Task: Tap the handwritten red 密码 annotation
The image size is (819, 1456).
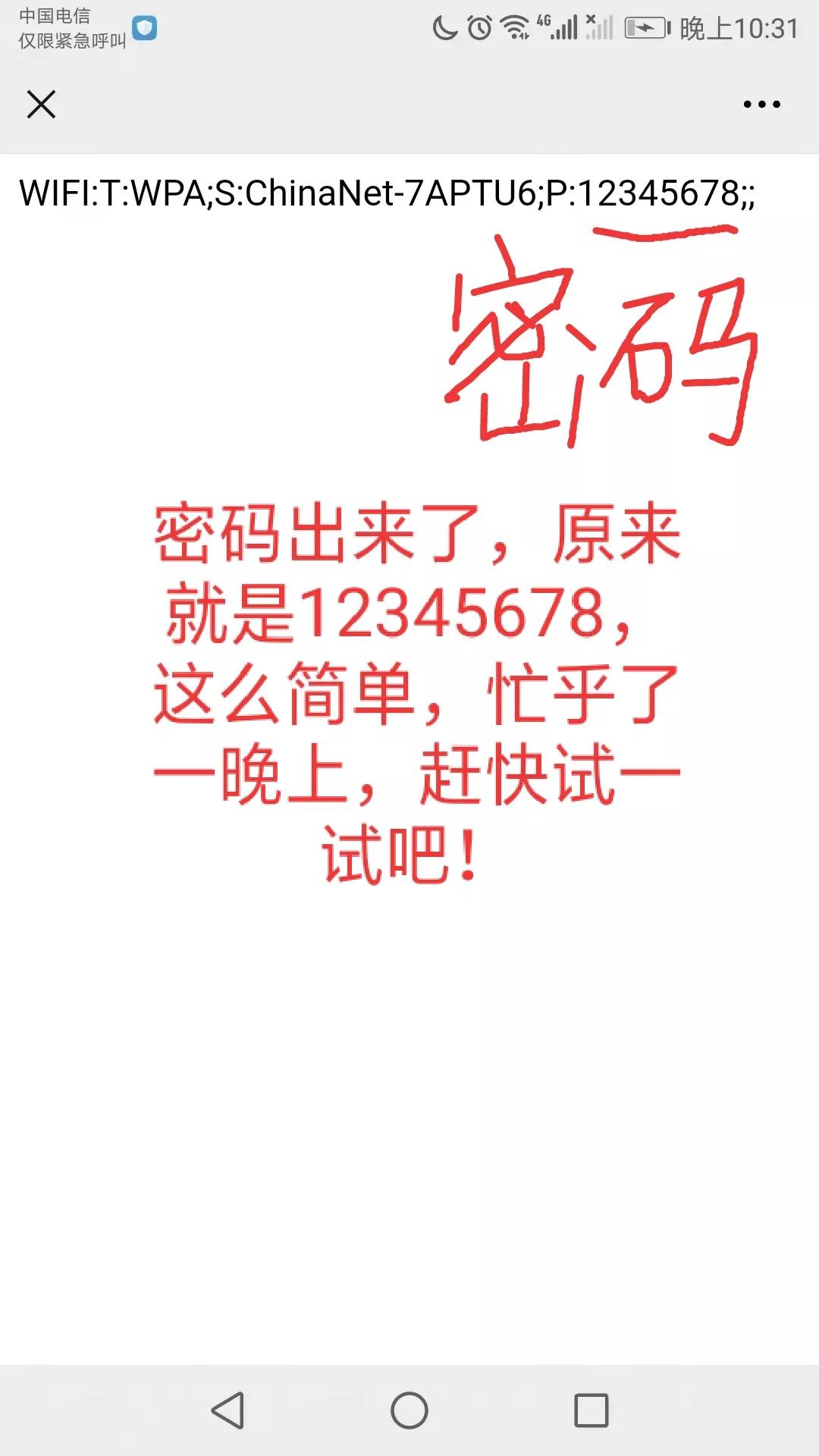Action: click(x=599, y=341)
